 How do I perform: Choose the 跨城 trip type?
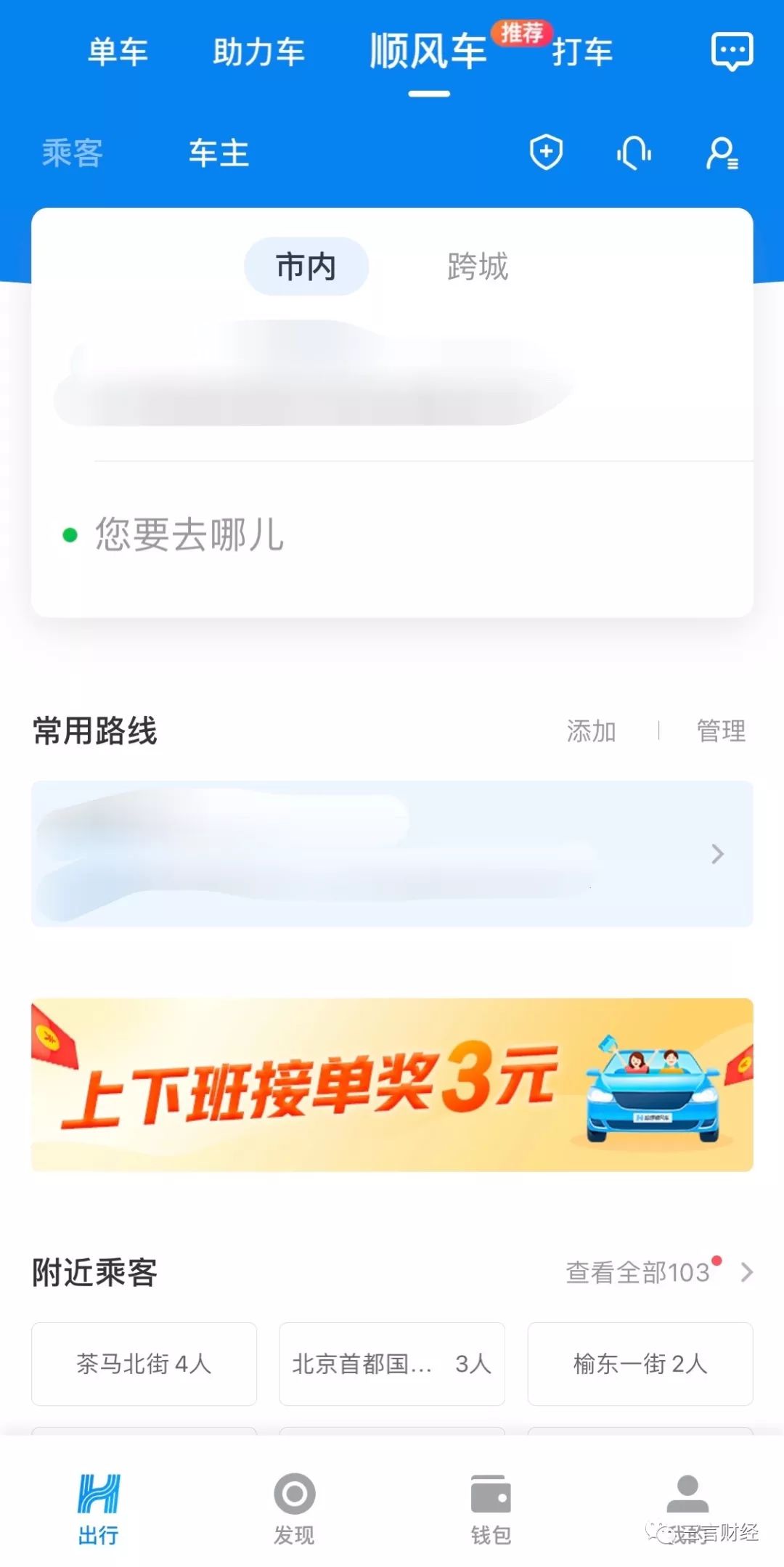tap(478, 266)
